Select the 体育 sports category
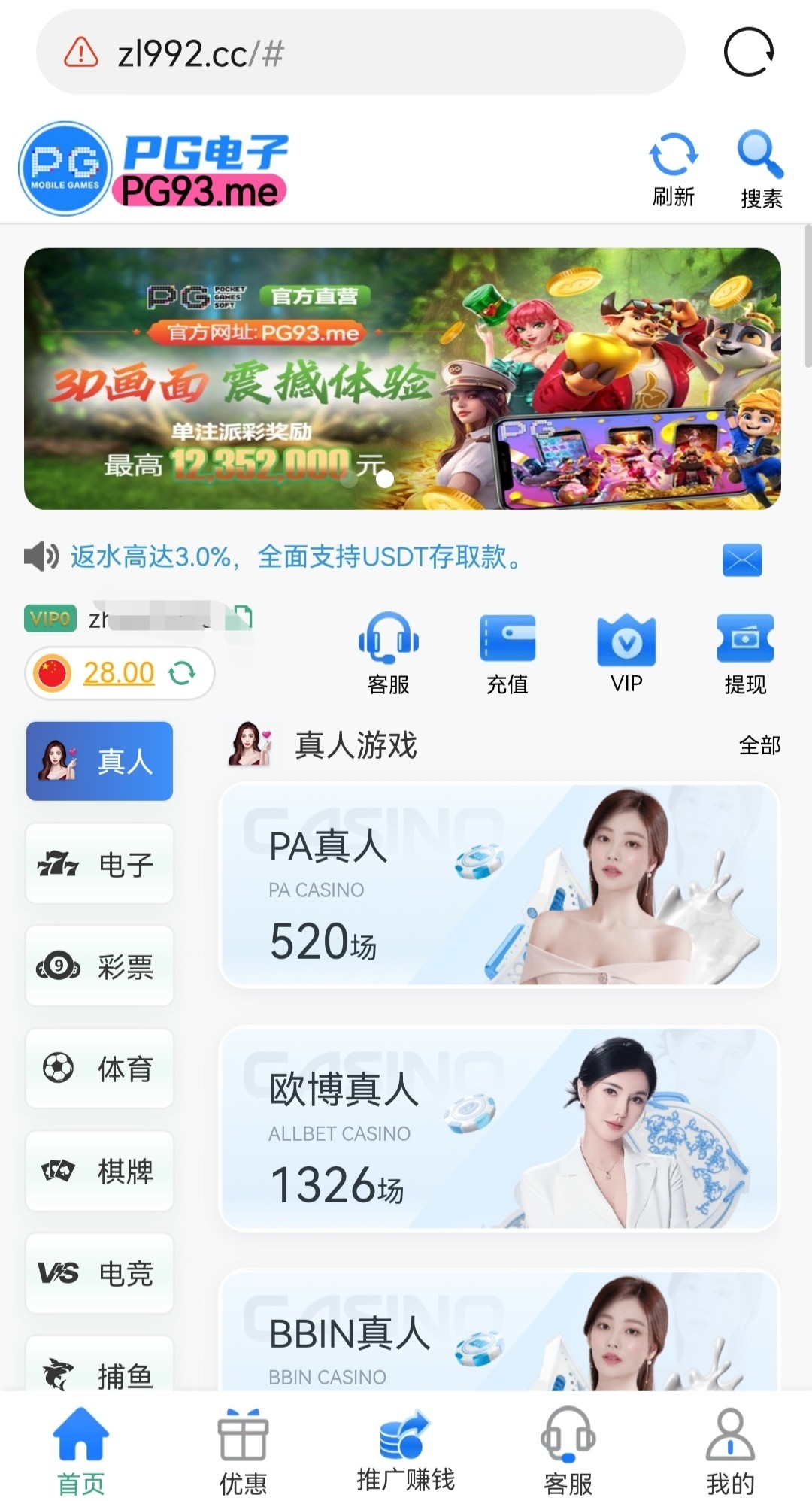This screenshot has height=1501, width=812. point(100,1068)
